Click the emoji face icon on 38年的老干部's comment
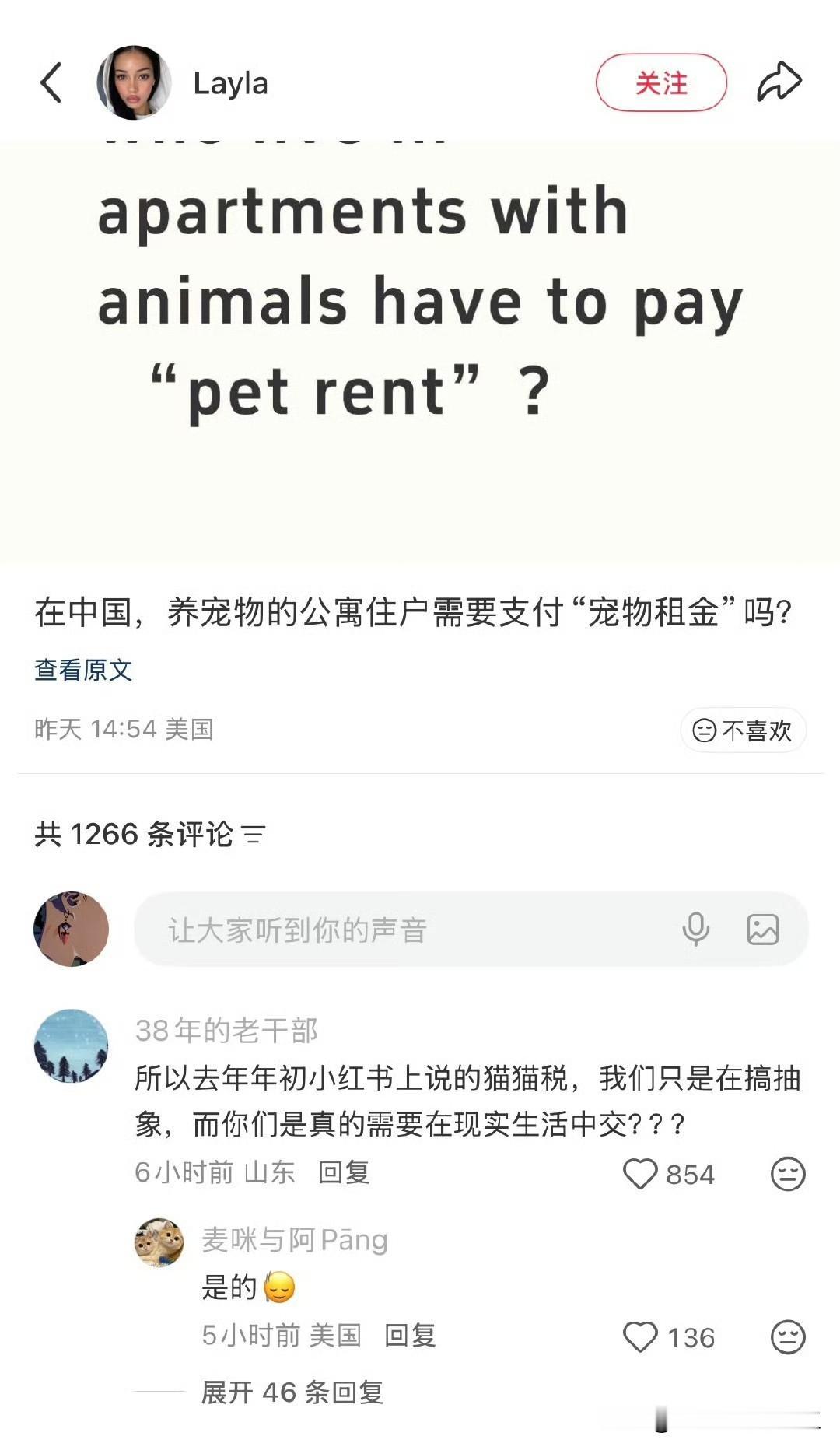The width and height of the screenshot is (840, 1450). [x=789, y=1175]
